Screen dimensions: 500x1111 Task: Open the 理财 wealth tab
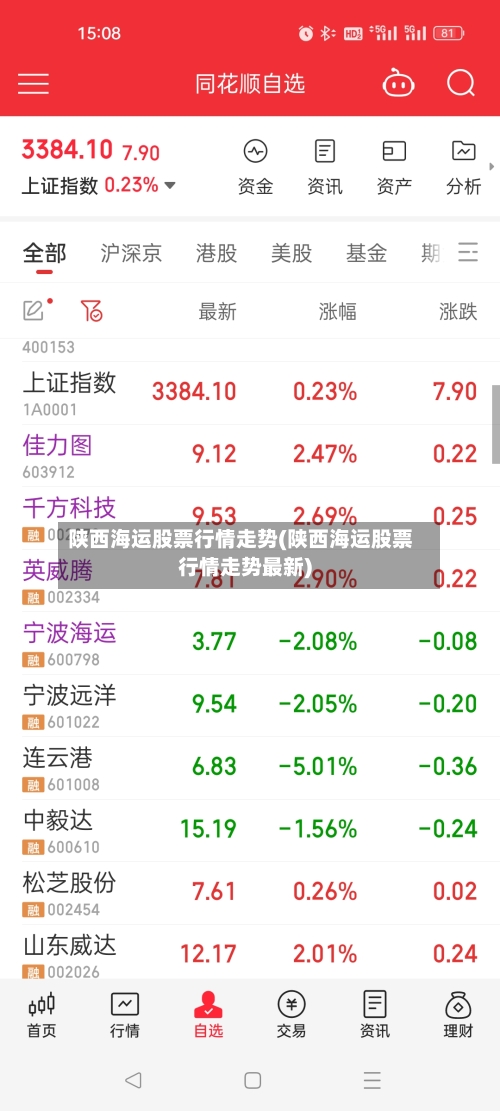click(458, 1015)
